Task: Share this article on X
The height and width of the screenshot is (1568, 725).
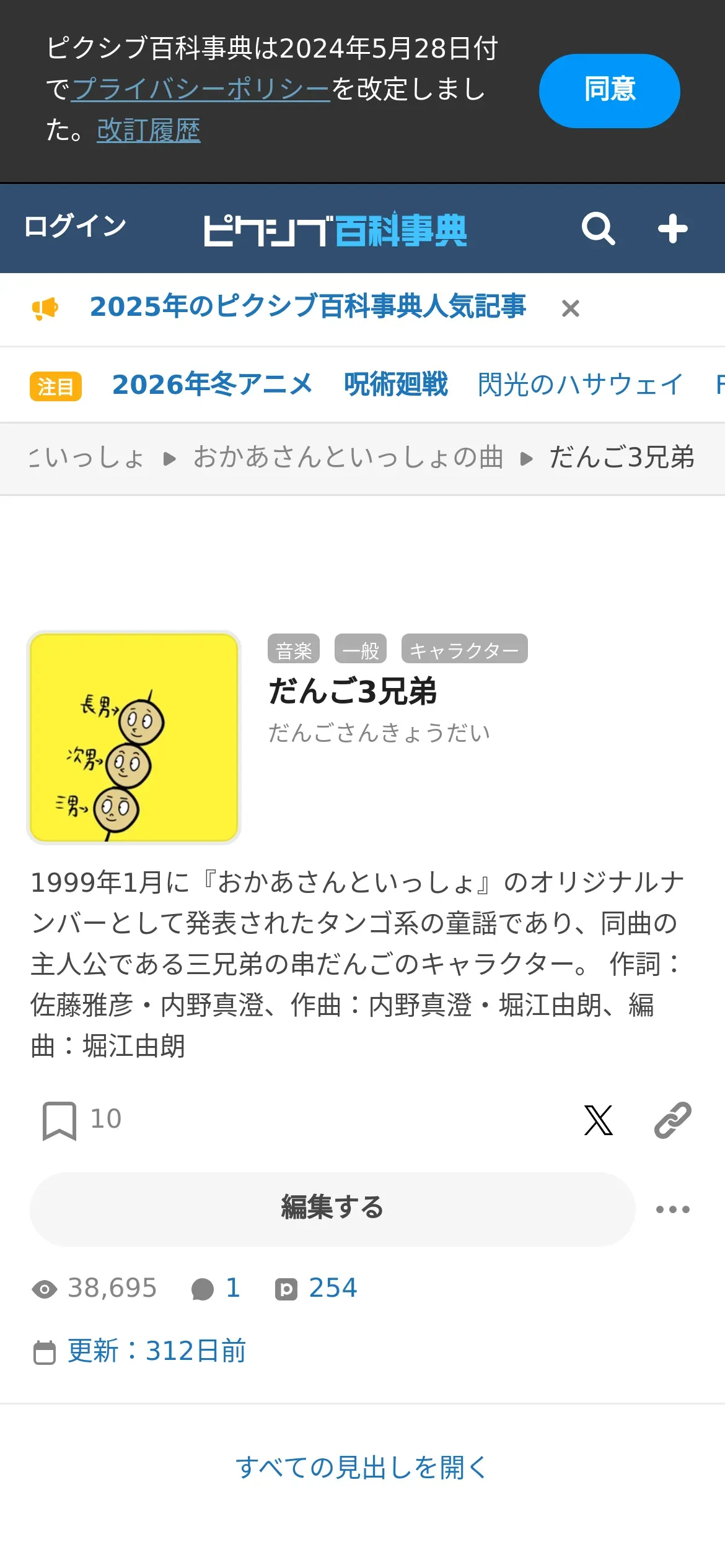Action: pos(598,1120)
